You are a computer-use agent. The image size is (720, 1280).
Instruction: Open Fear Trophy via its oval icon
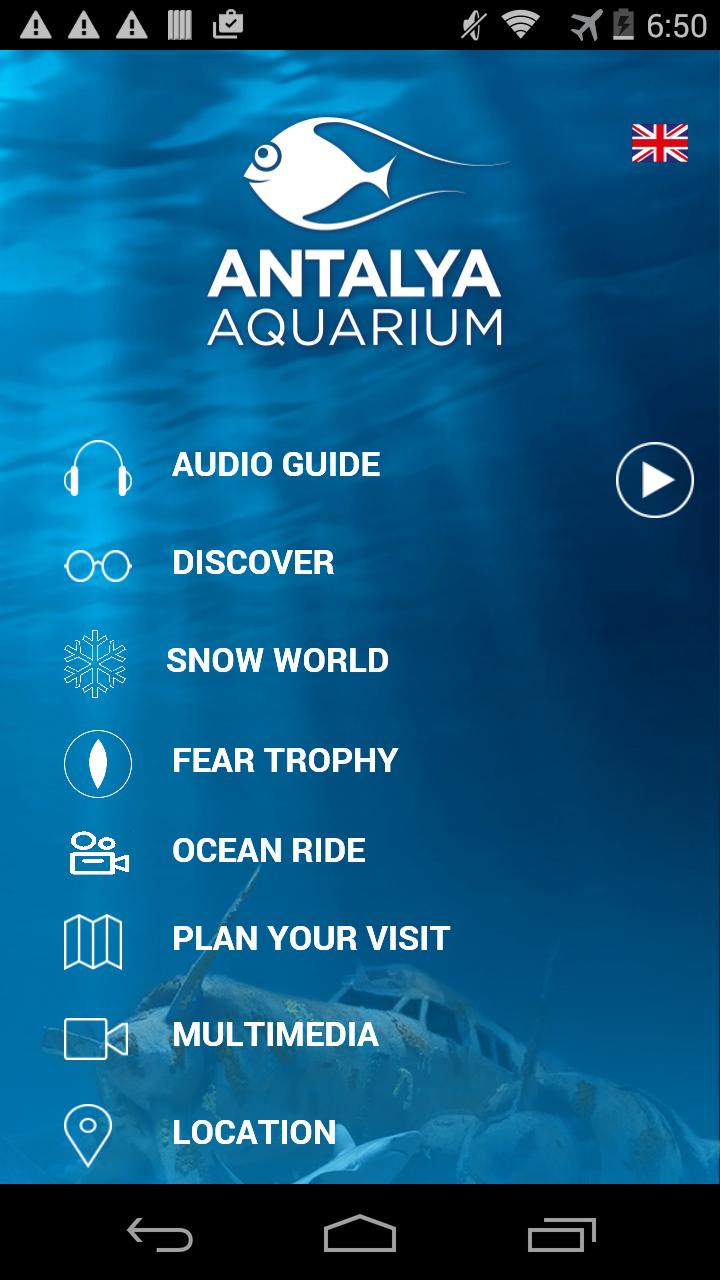pos(97,763)
